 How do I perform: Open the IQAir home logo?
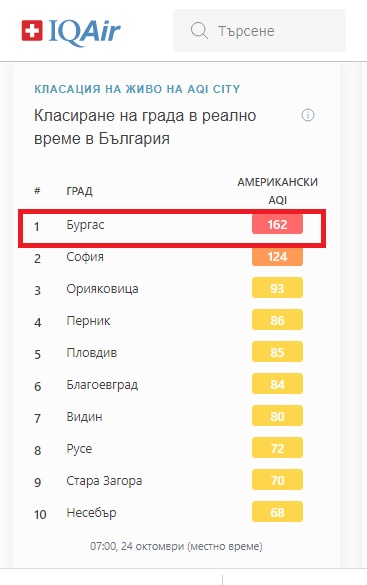[71, 32]
